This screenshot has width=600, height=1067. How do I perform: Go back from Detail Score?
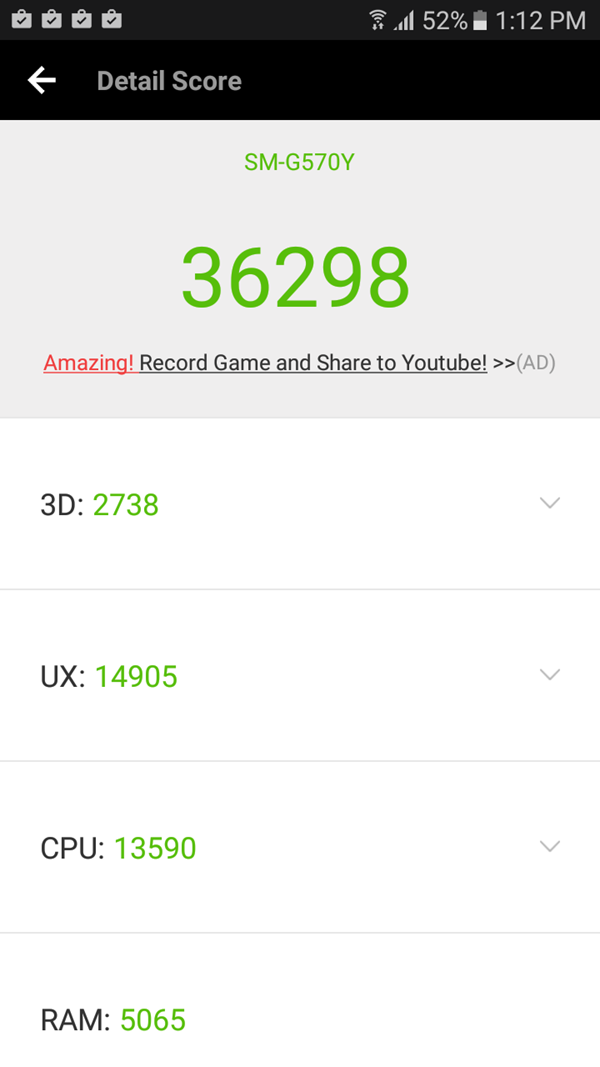42,81
